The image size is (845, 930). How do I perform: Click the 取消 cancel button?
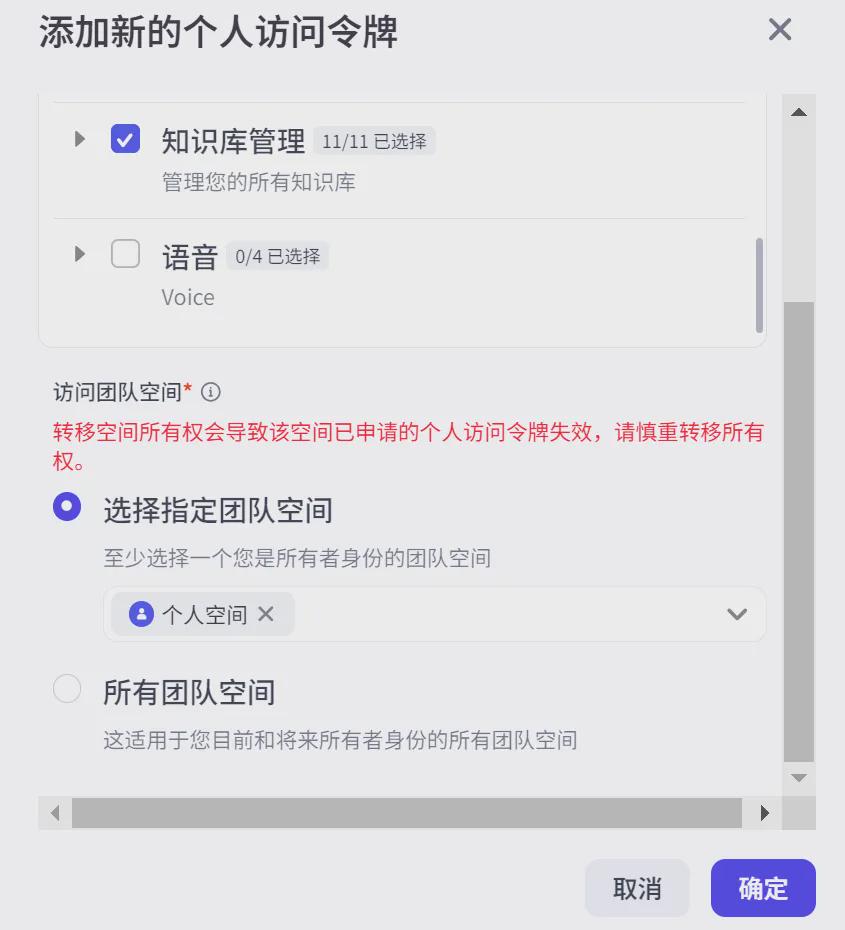click(637, 888)
